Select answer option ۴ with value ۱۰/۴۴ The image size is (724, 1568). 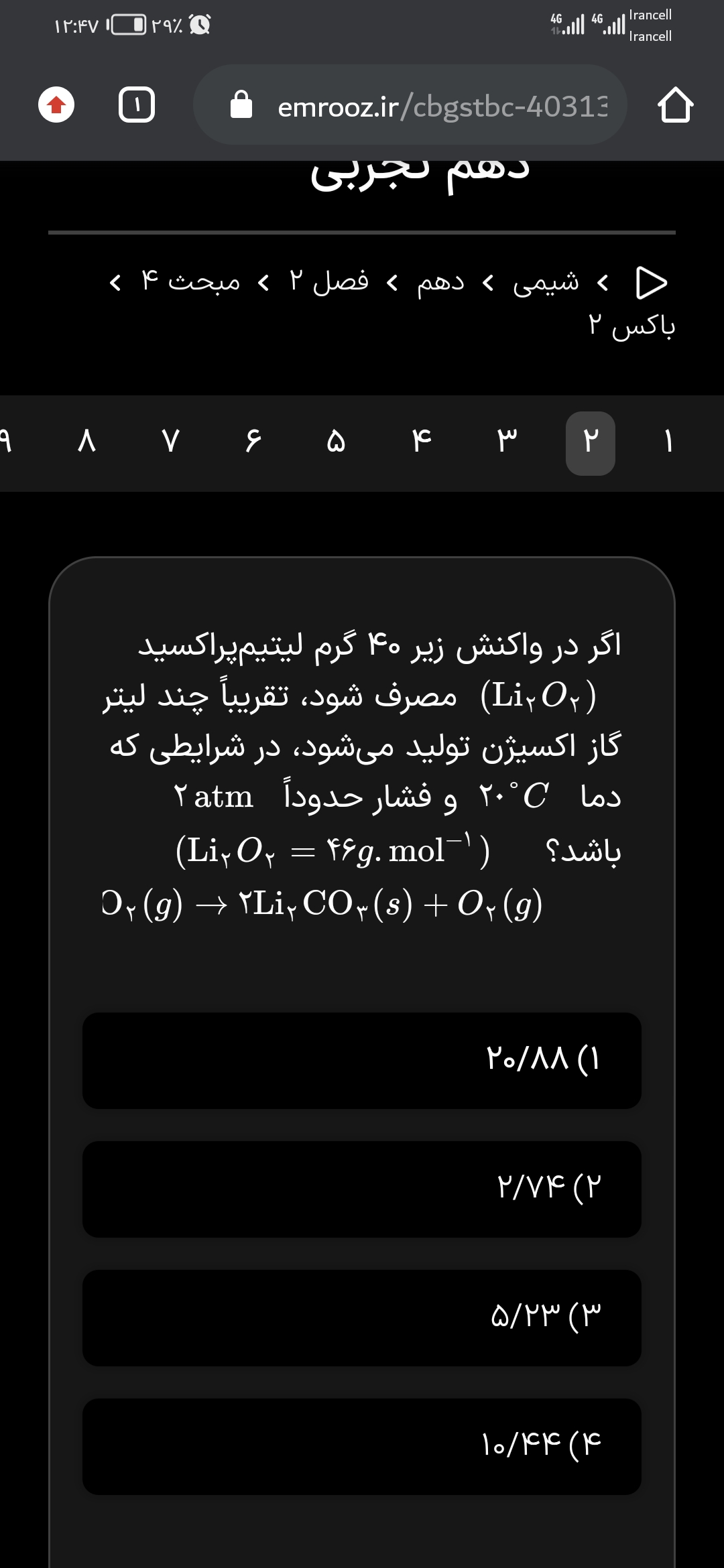362,1446
